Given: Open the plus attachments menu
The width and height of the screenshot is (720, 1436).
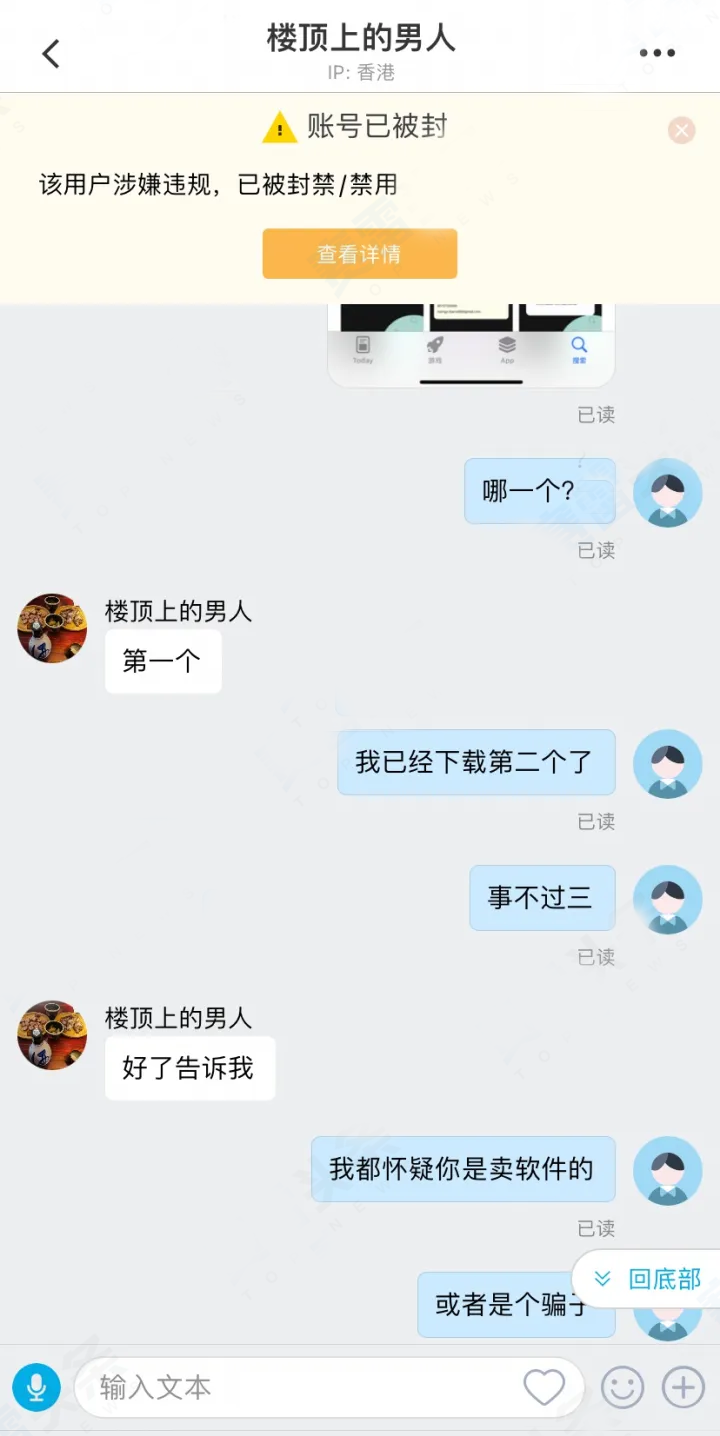Looking at the screenshot, I should click(x=684, y=1387).
